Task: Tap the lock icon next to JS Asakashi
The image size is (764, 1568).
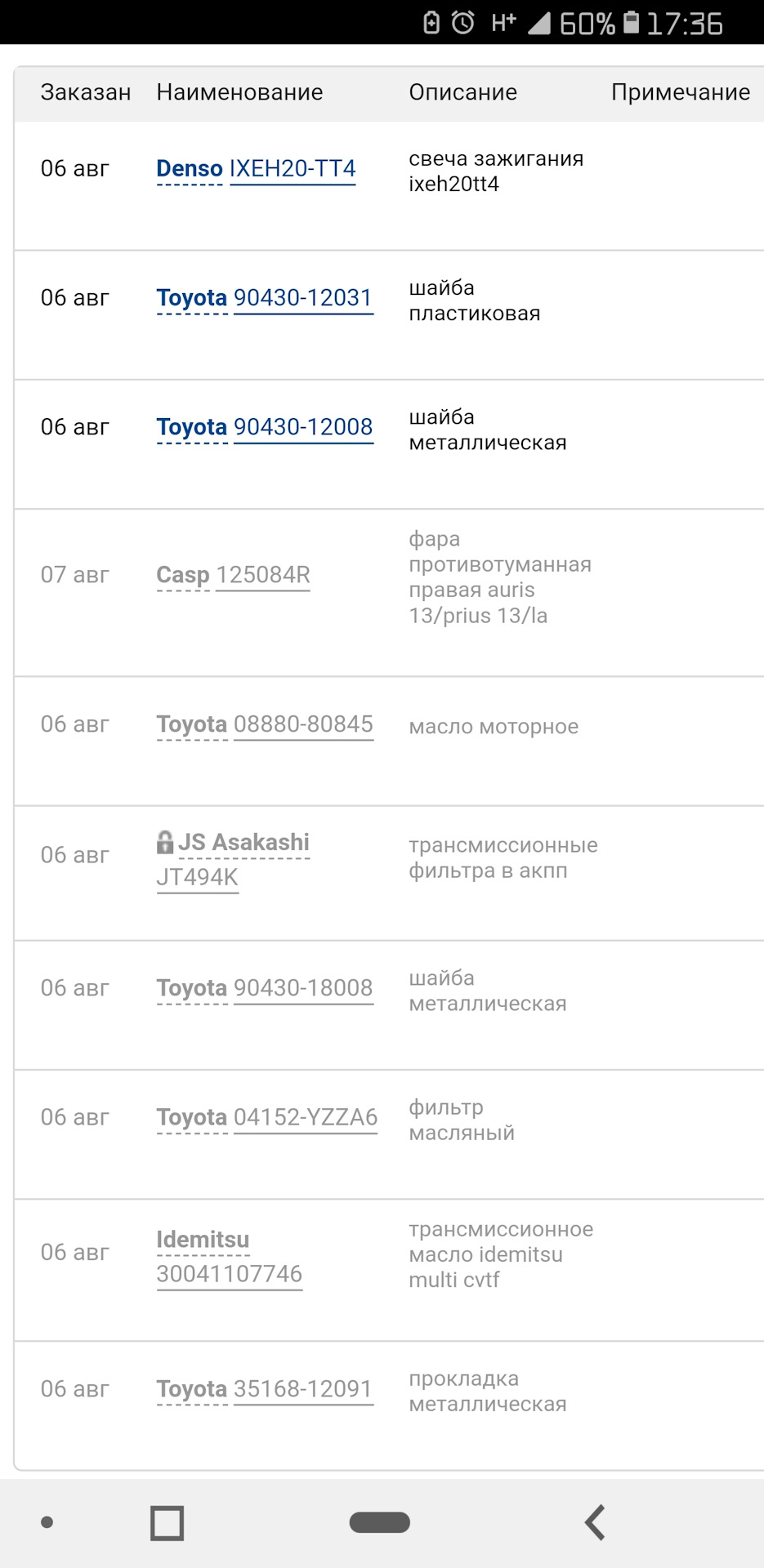Action: 166,842
